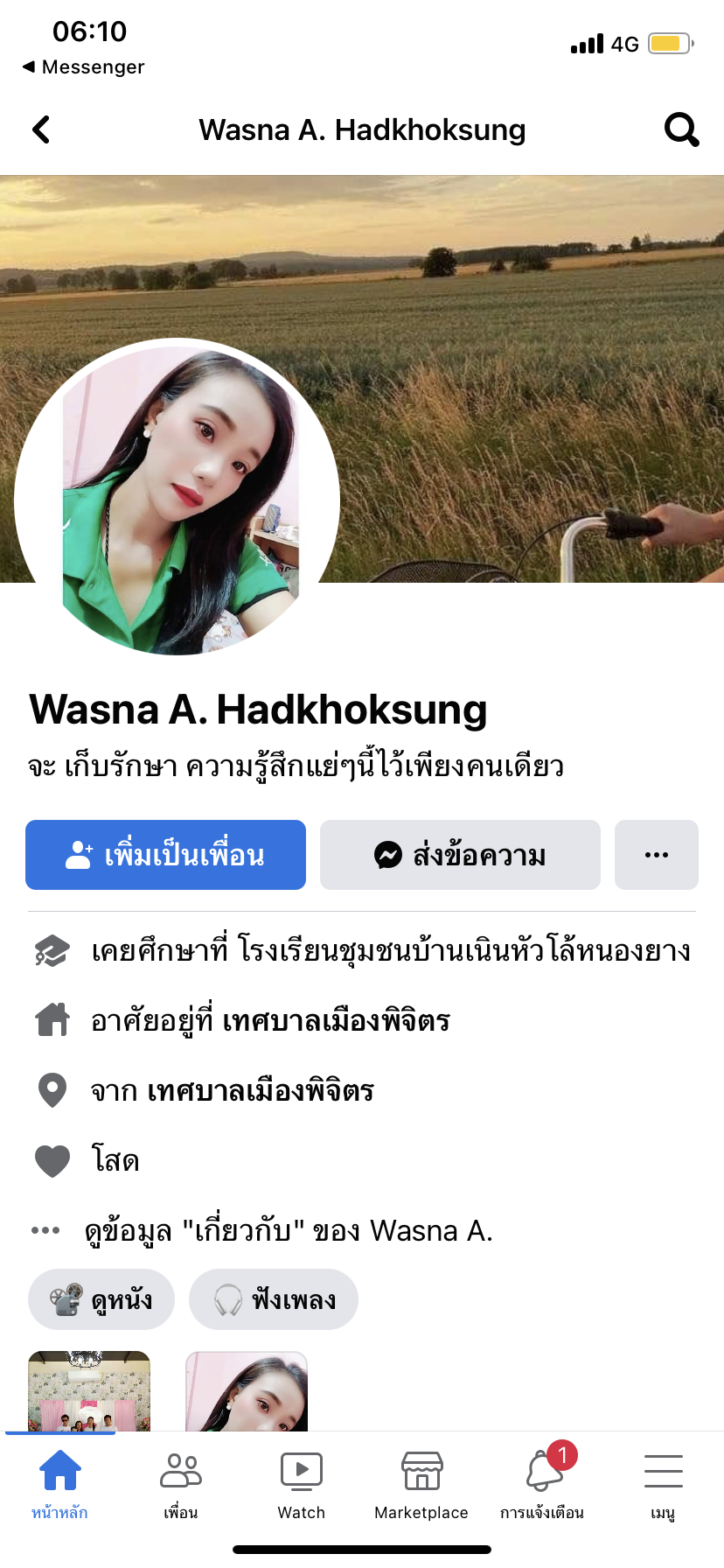The height and width of the screenshot is (1568, 724).
Task: Open the profile search magnifier
Action: coord(681,130)
